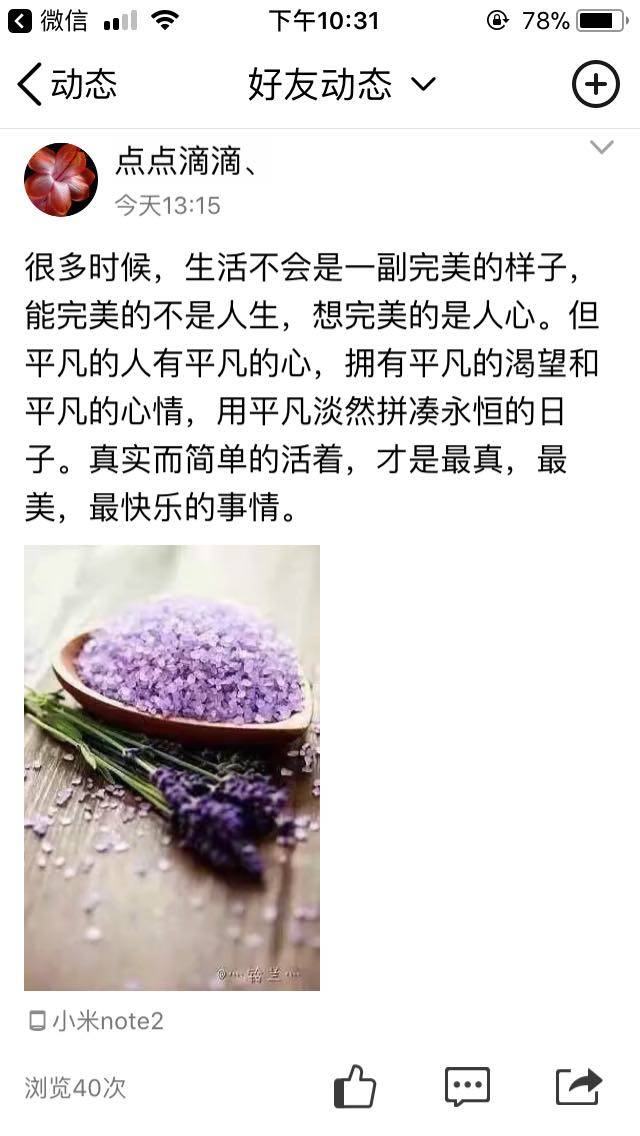Return to 微信 via status bar

[48, 20]
